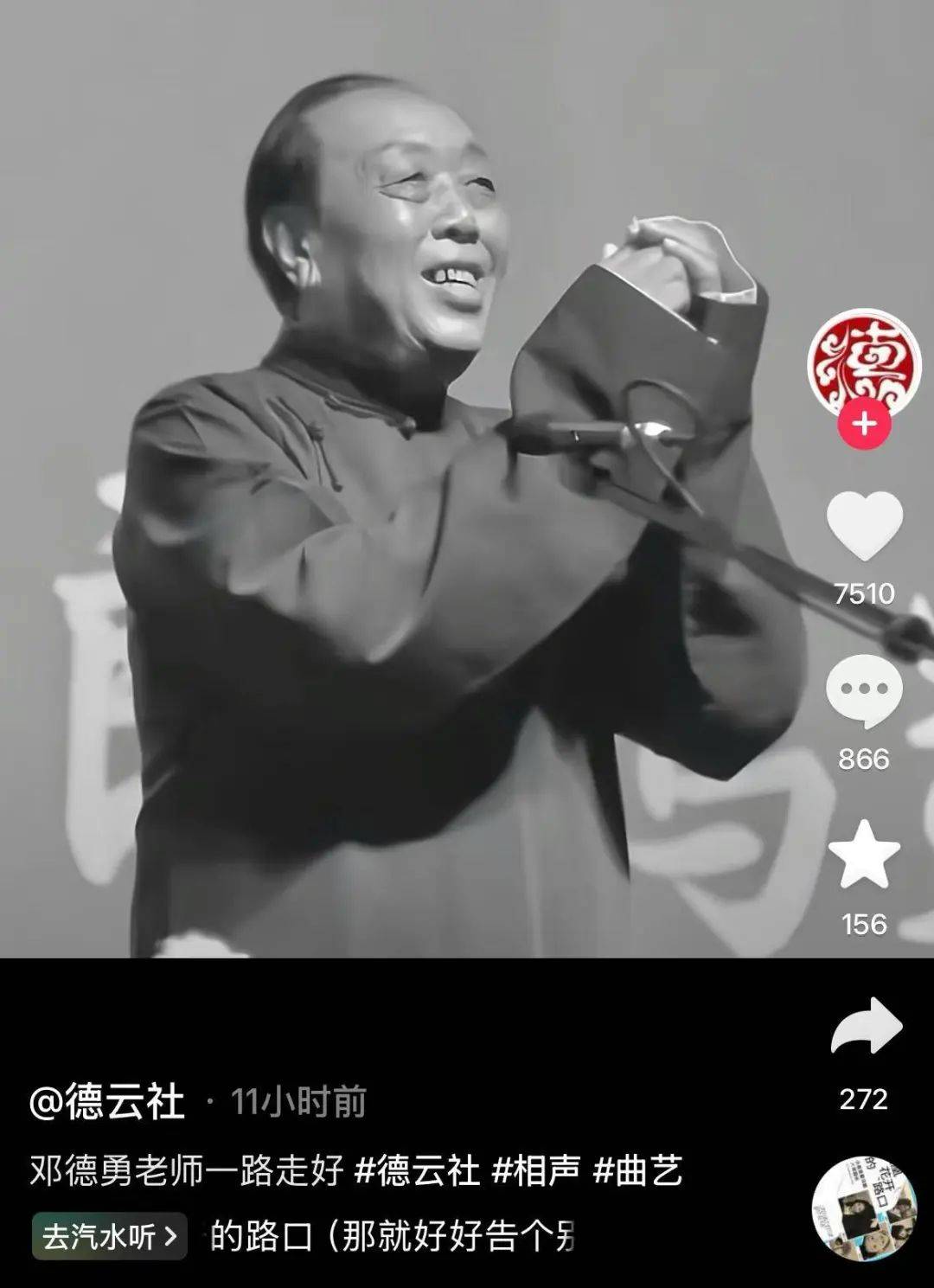Open the #德云社 hashtag
Screen dimensions: 934x1288
tap(418, 1171)
